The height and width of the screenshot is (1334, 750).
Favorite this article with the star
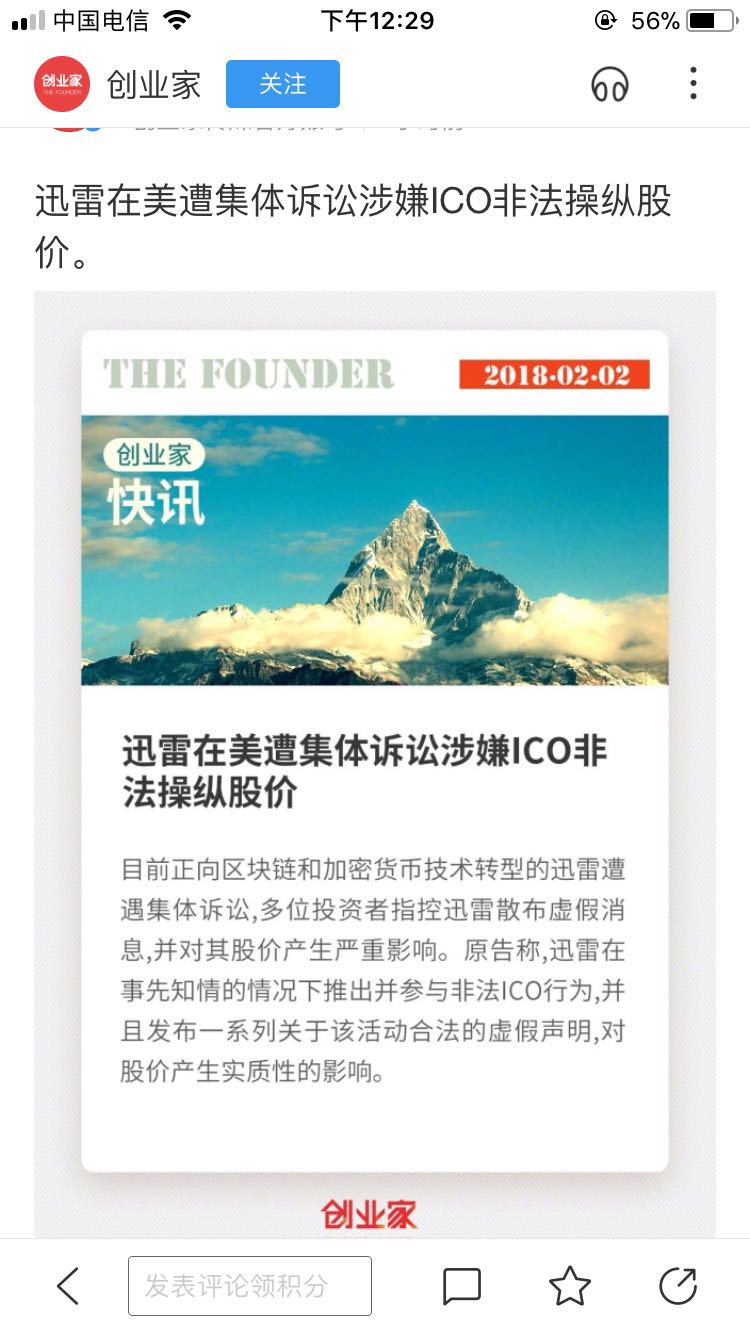(570, 1286)
